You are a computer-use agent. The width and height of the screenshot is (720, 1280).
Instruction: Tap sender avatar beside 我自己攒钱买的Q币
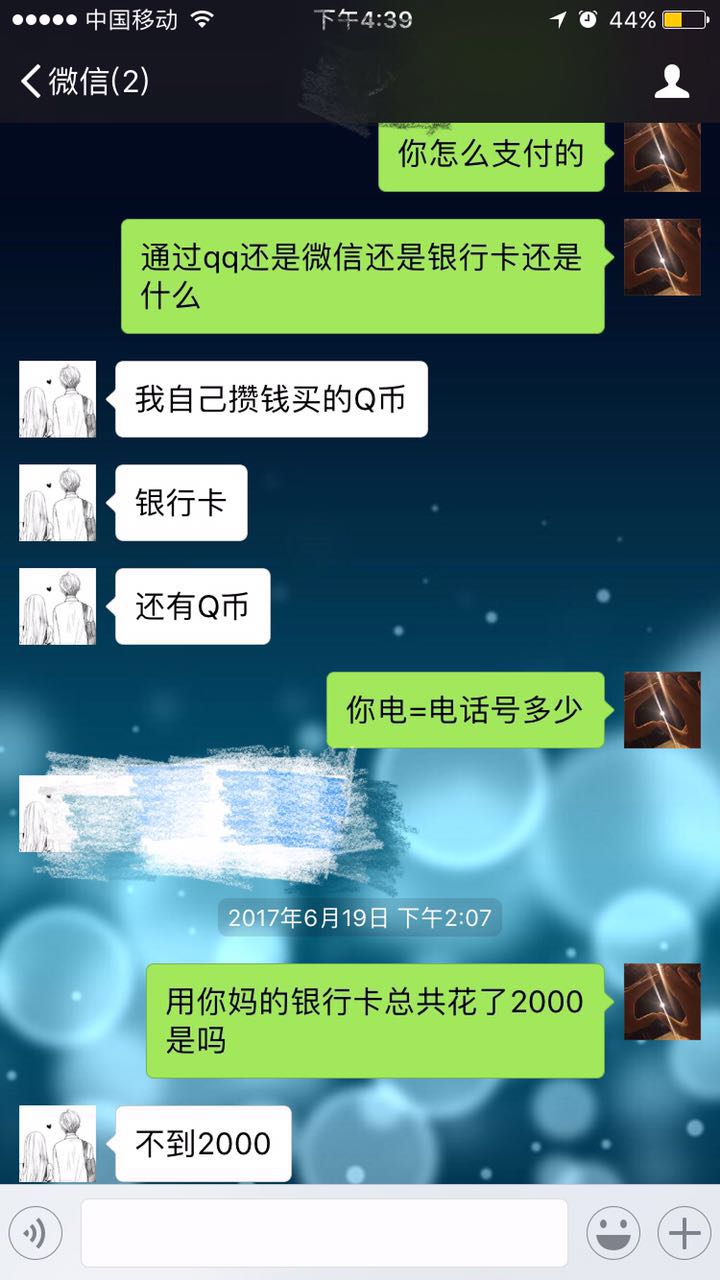point(58,399)
